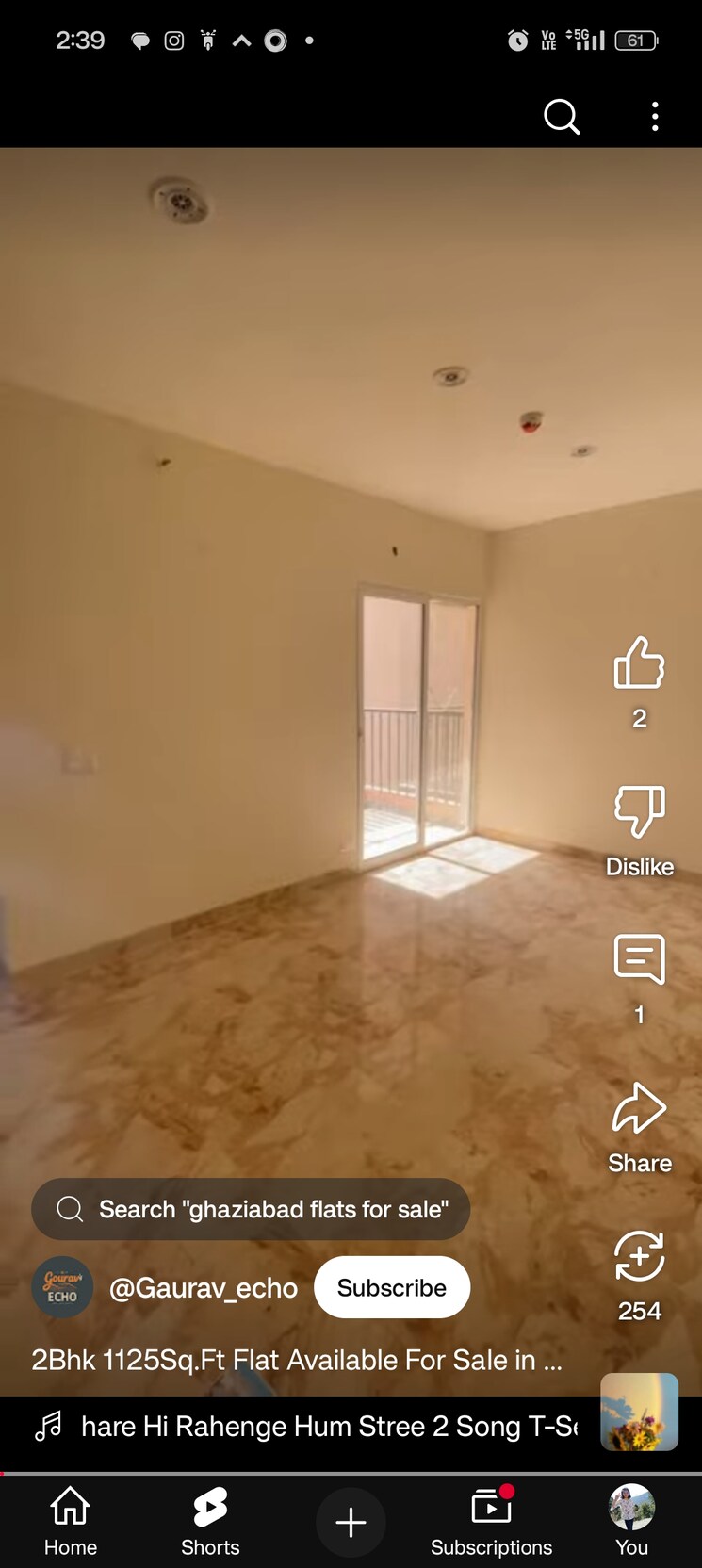This screenshot has height=1568, width=702.
Task: Dislike this Short video
Action: pyautogui.click(x=639, y=811)
